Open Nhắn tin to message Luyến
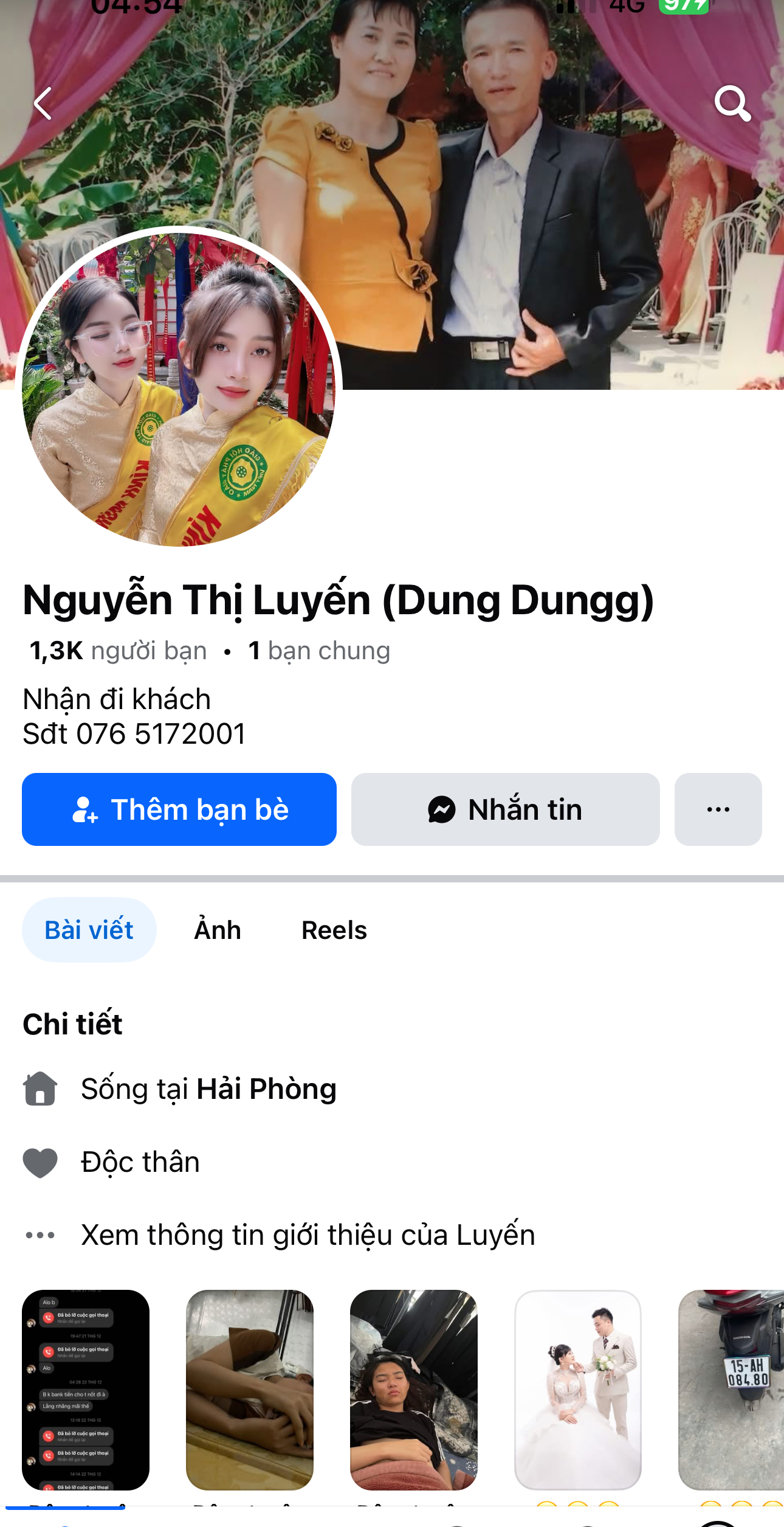The height and width of the screenshot is (1527, 784). (x=505, y=809)
